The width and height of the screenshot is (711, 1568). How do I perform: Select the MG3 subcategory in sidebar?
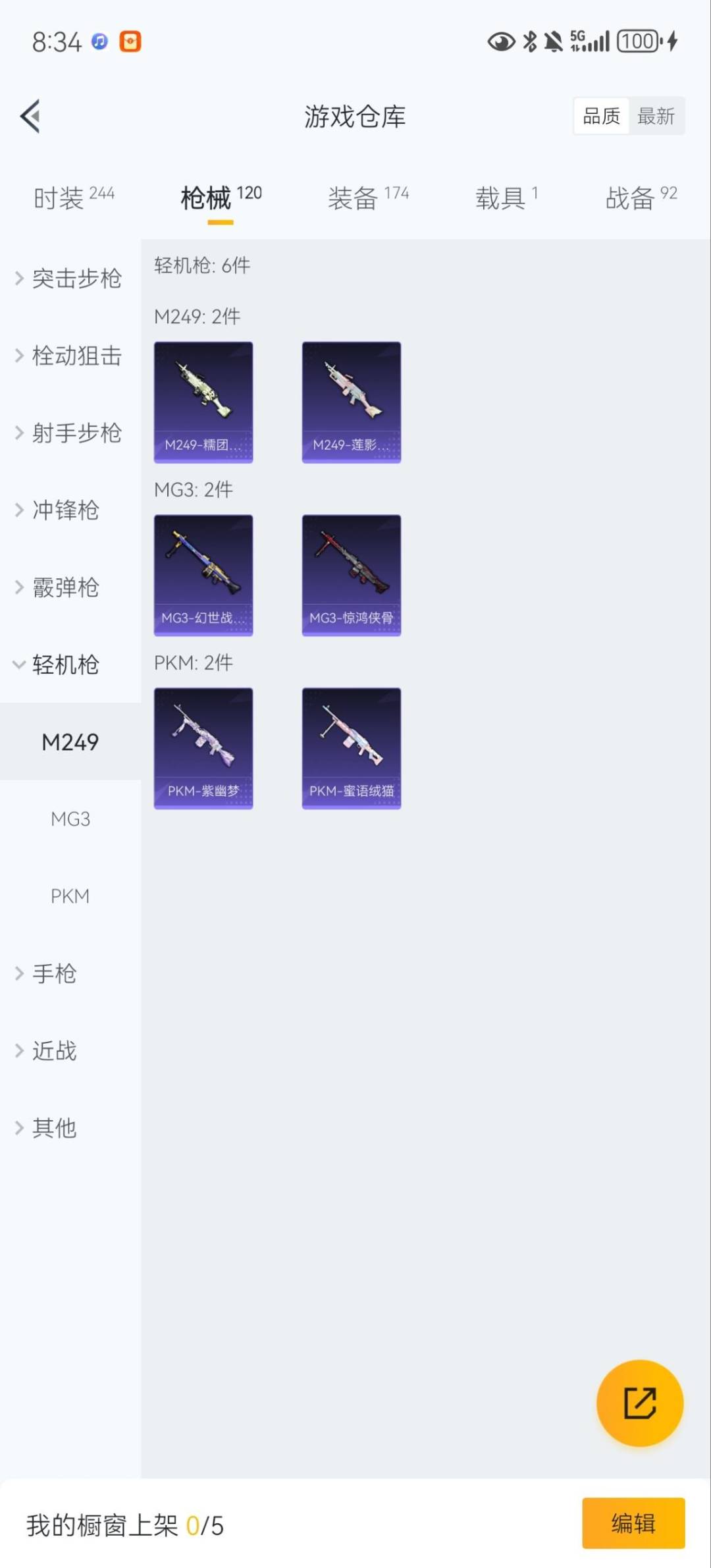coord(70,819)
